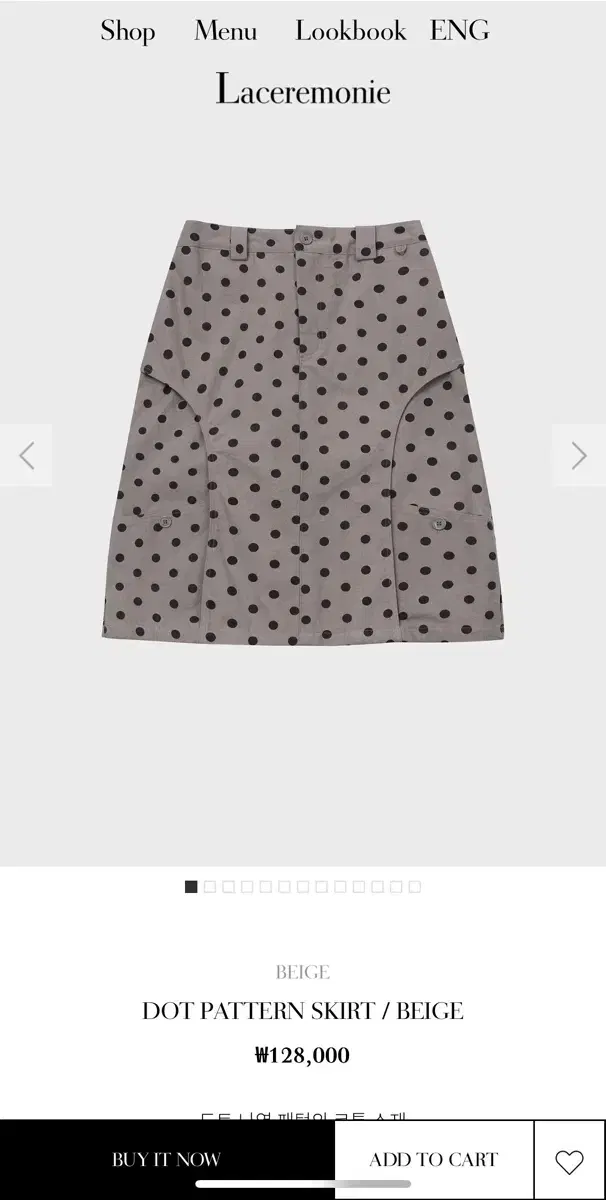Open the Menu navigation link
Screen dimensions: 606x1200
coord(225,31)
